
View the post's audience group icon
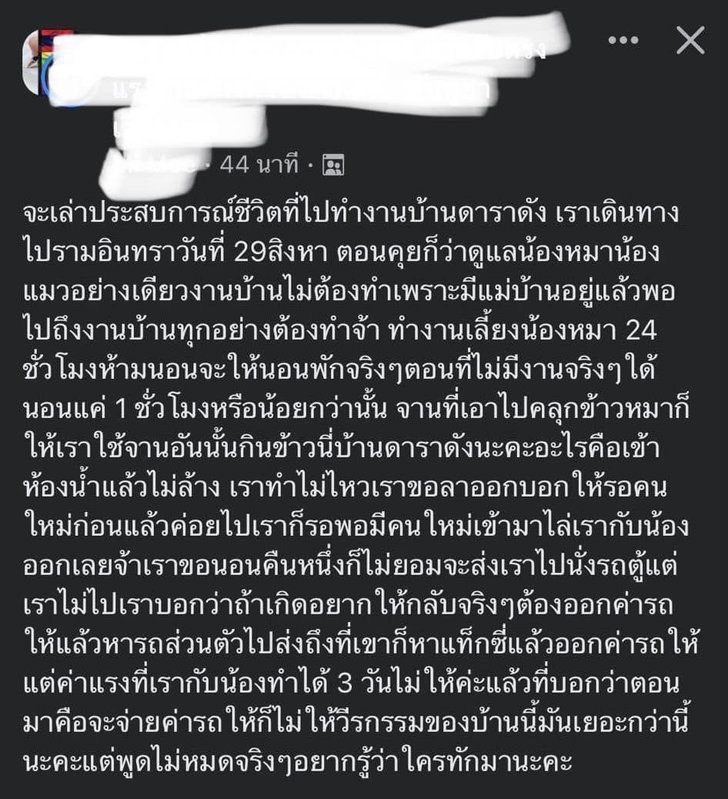pos(335,164)
